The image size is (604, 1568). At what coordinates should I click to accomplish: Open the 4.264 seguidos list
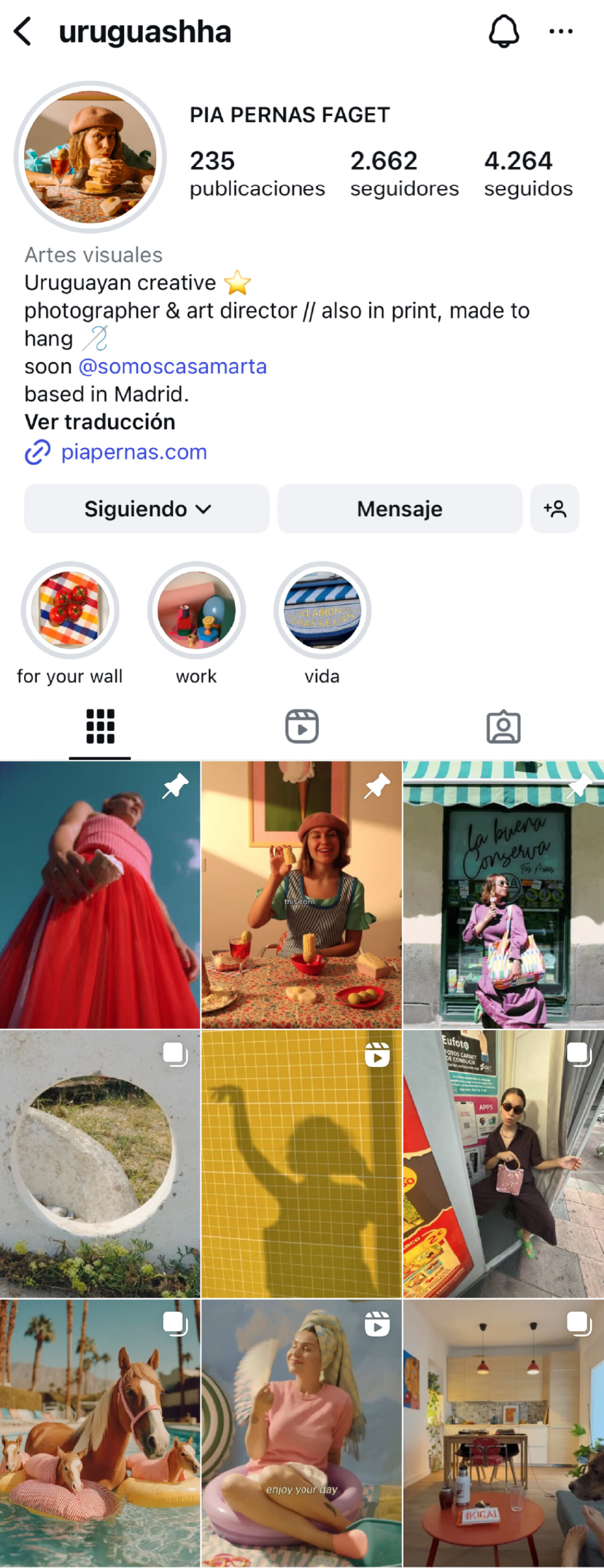[528, 174]
